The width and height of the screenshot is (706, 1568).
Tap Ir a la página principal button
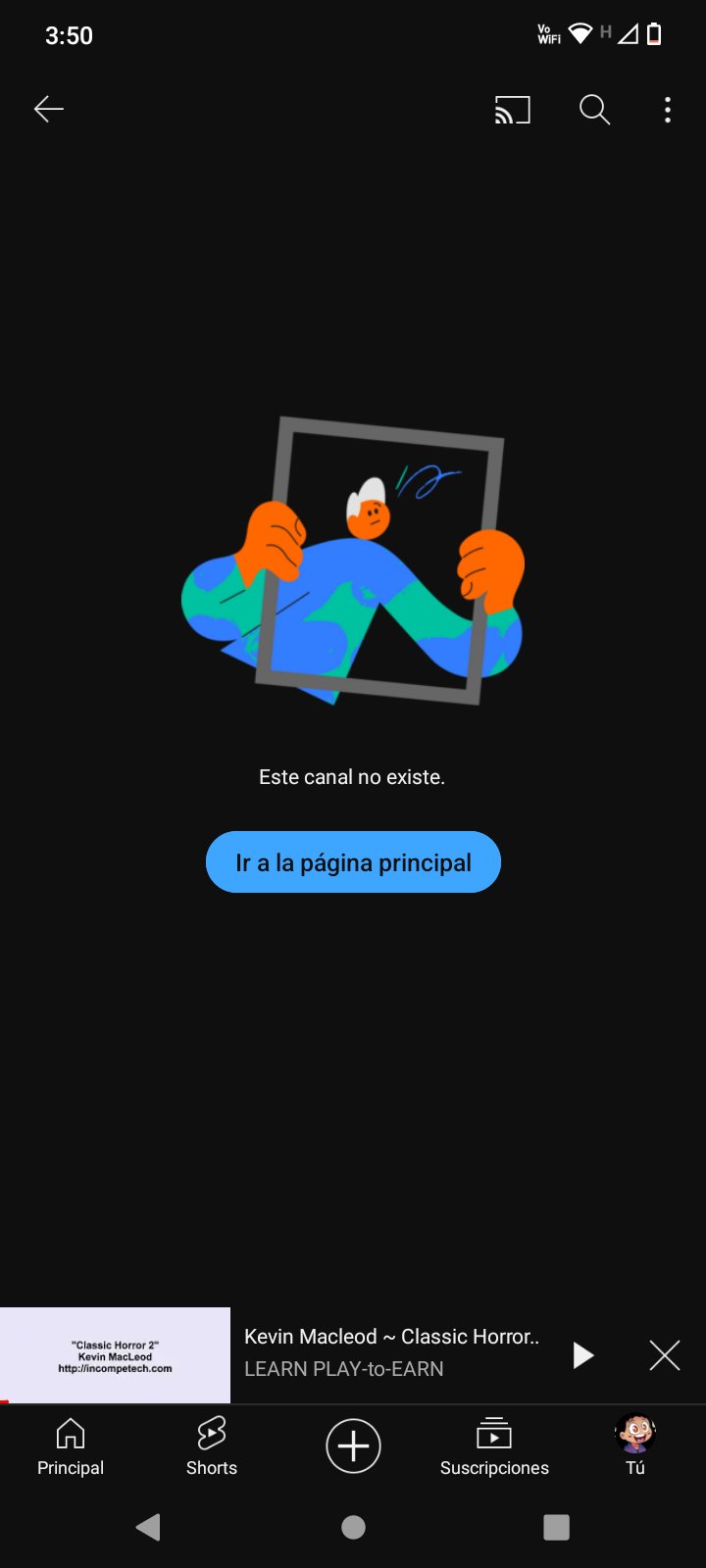pyautogui.click(x=353, y=862)
